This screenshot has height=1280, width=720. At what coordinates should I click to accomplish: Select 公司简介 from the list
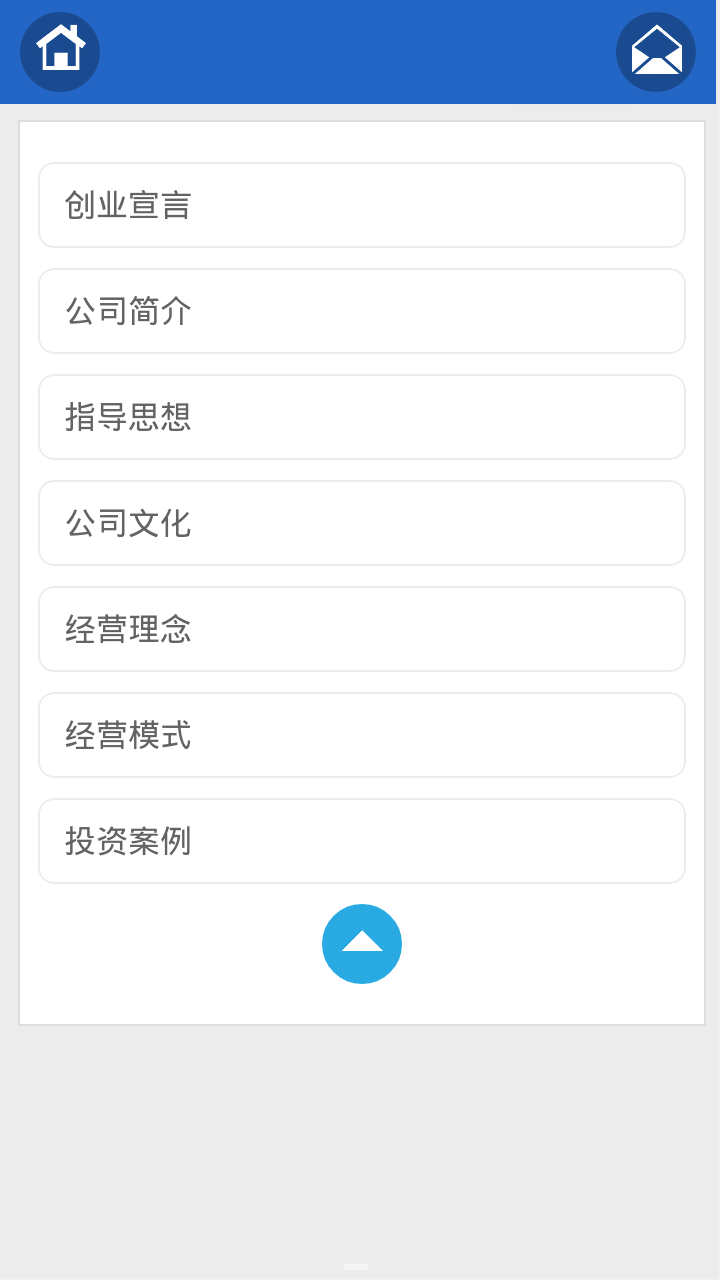coord(361,311)
